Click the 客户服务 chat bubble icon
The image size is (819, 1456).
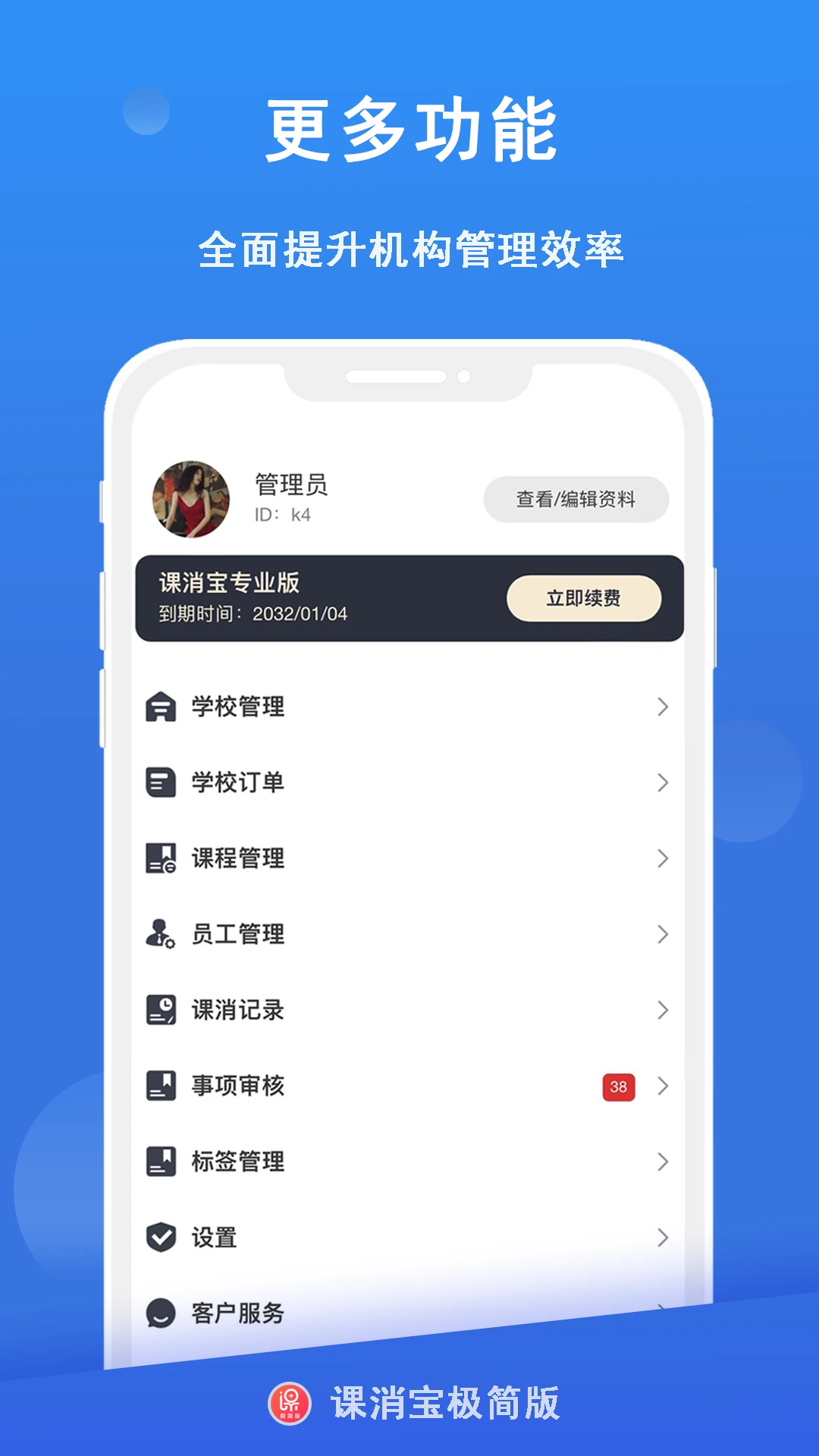tap(162, 1313)
